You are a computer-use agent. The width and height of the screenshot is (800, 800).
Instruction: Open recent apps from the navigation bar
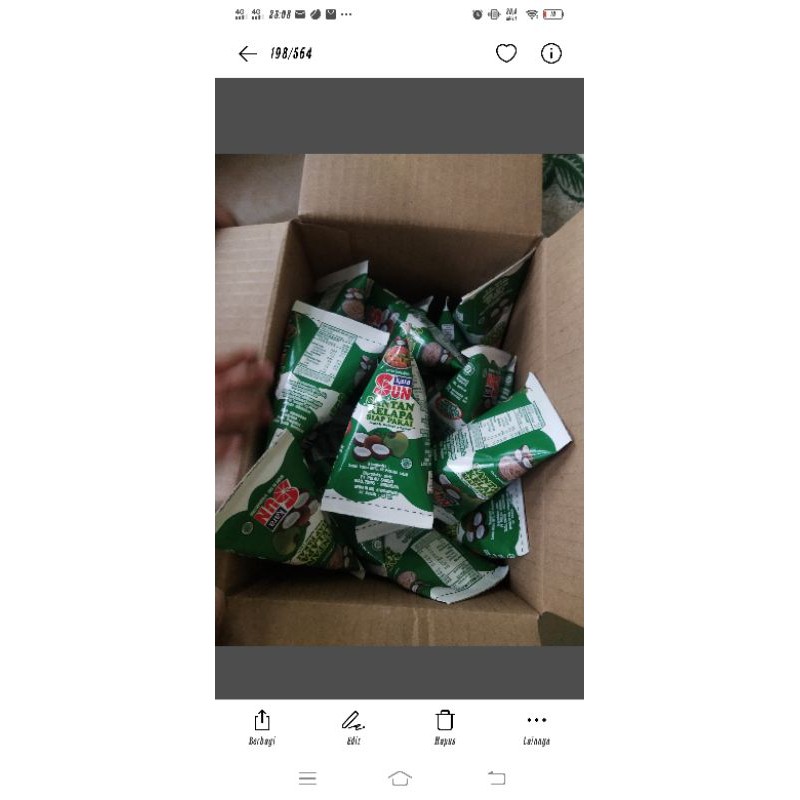[307, 778]
